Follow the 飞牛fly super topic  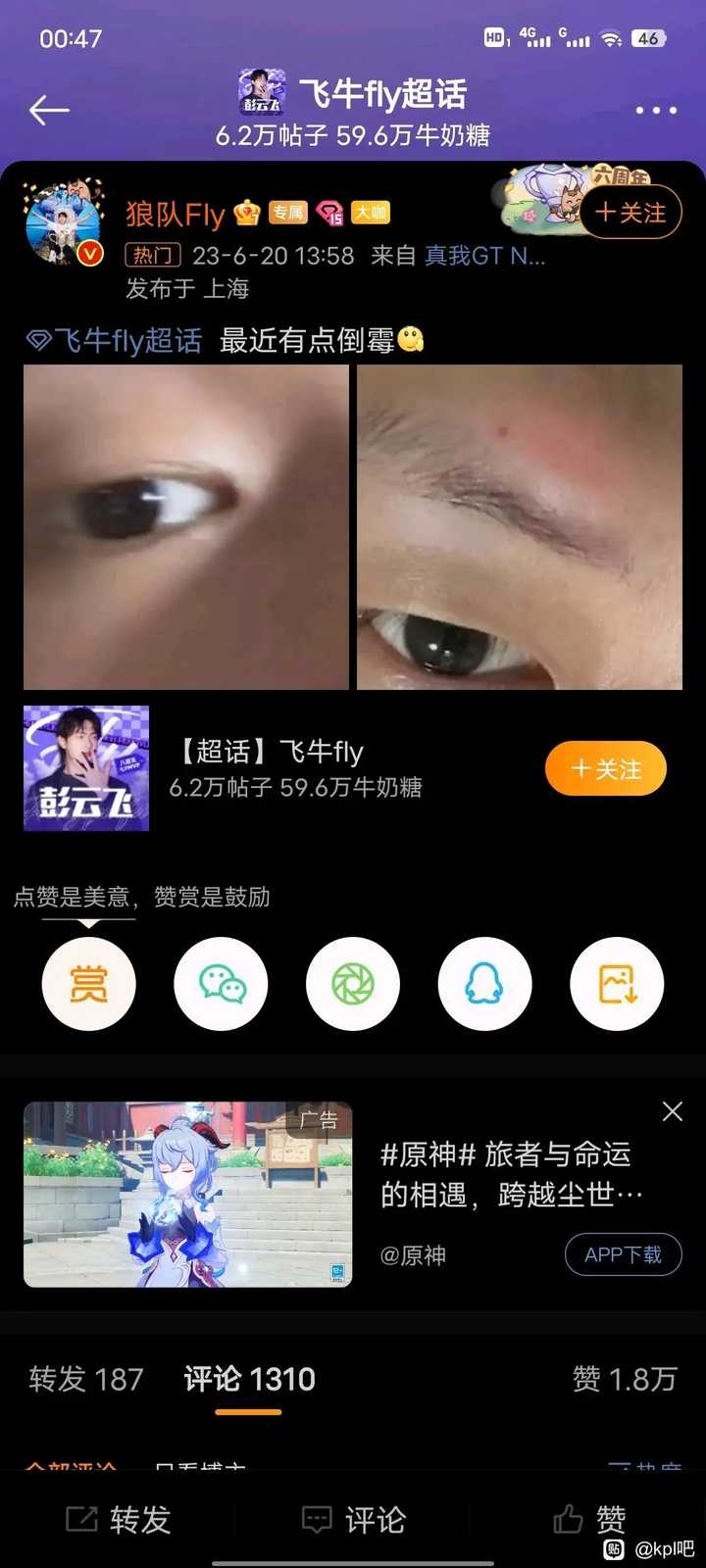click(x=606, y=769)
